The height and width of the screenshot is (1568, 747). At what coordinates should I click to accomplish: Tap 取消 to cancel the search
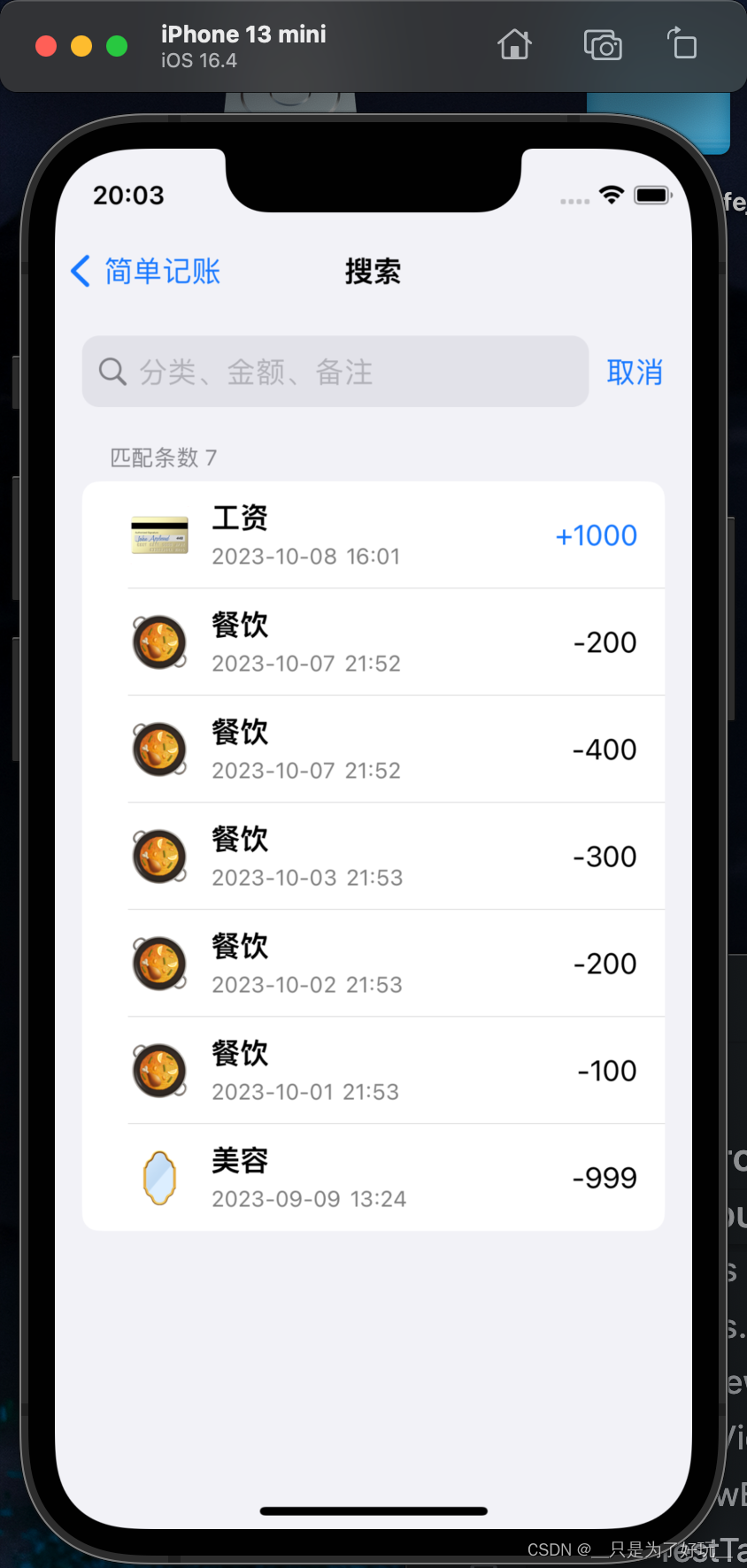(x=634, y=372)
